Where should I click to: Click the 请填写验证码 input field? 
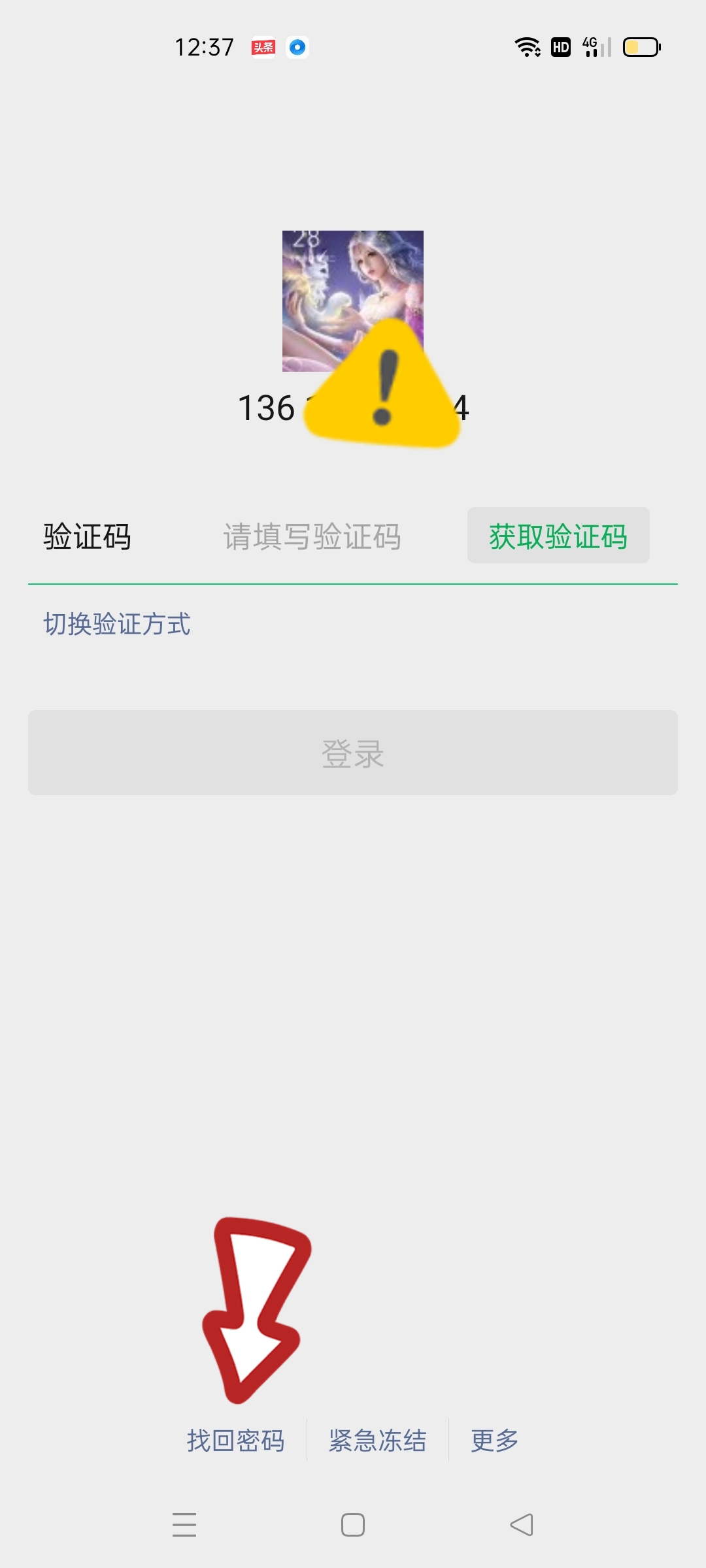pos(312,536)
